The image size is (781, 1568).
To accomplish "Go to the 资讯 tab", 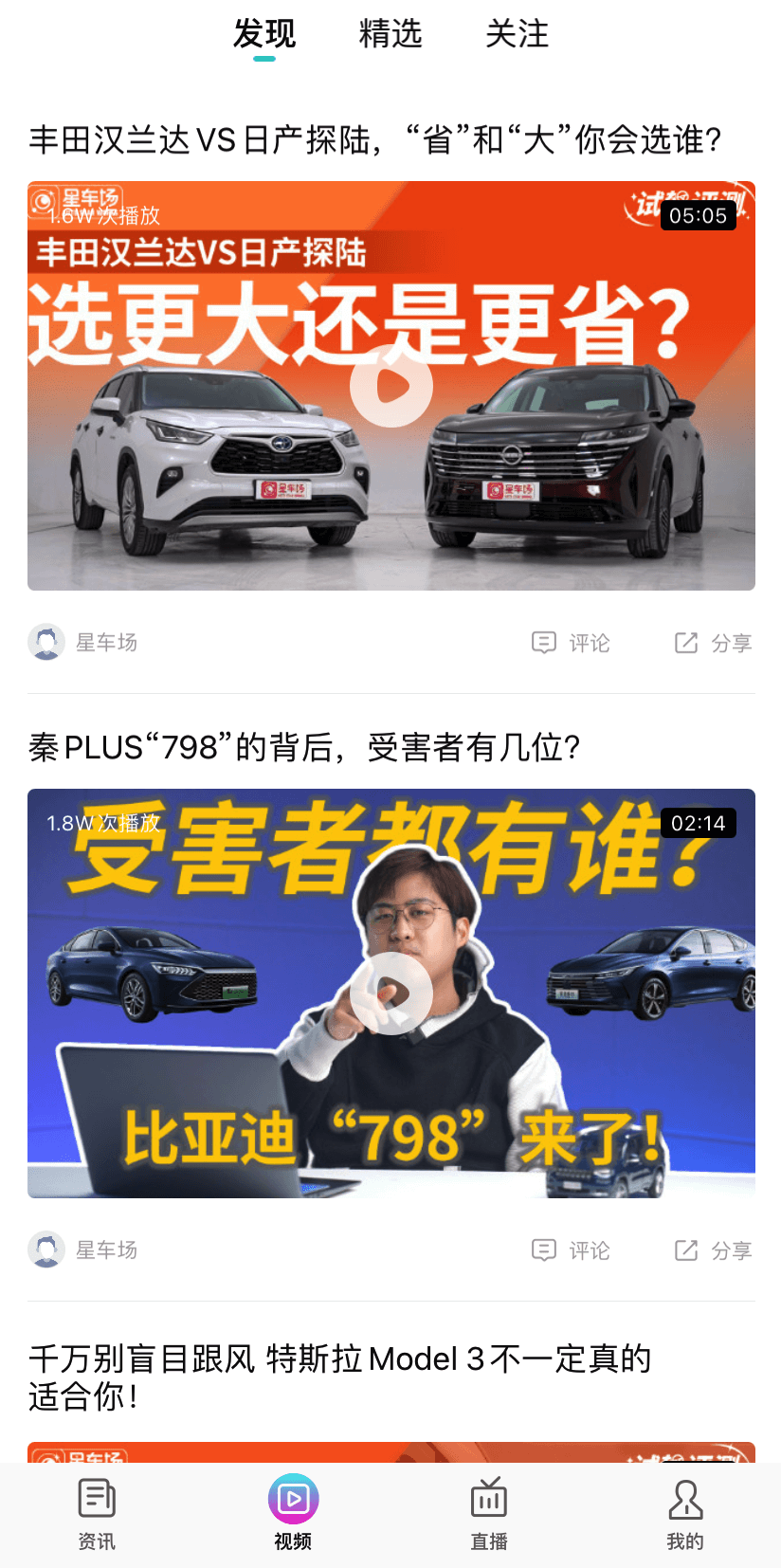I will (x=97, y=1514).
